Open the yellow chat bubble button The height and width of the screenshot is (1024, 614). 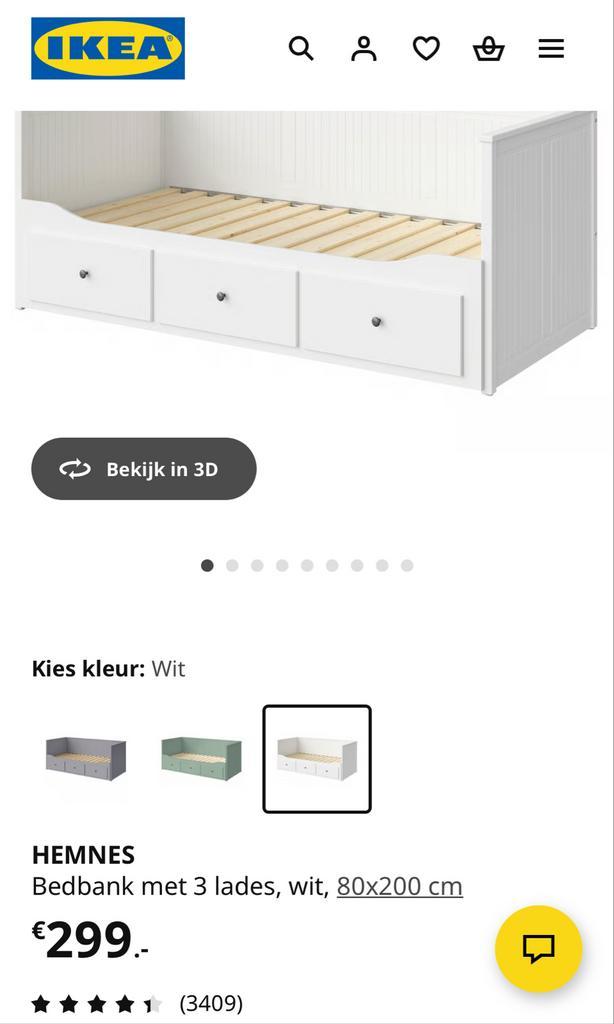538,948
